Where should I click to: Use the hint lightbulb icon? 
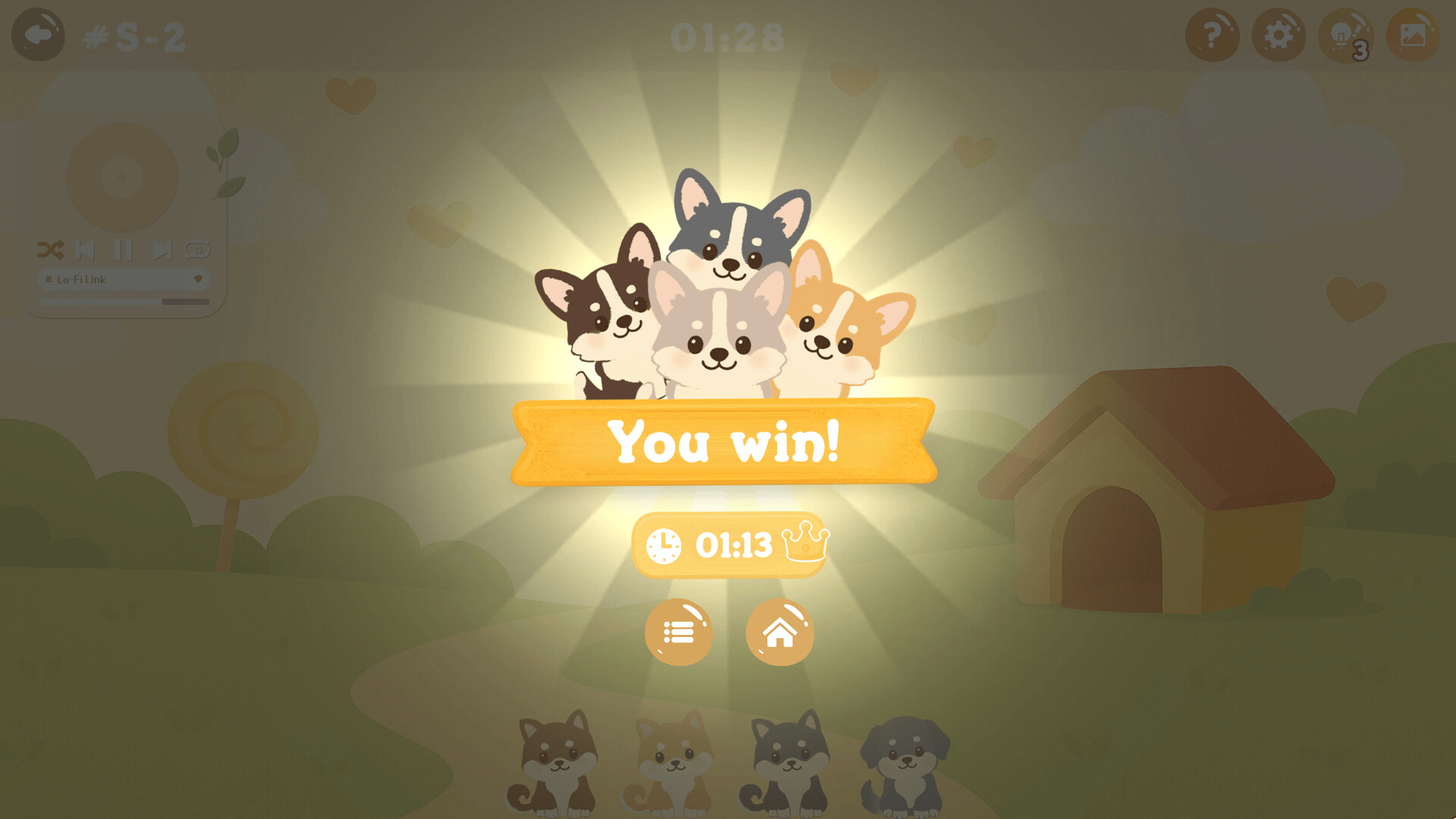pyautogui.click(x=1345, y=35)
